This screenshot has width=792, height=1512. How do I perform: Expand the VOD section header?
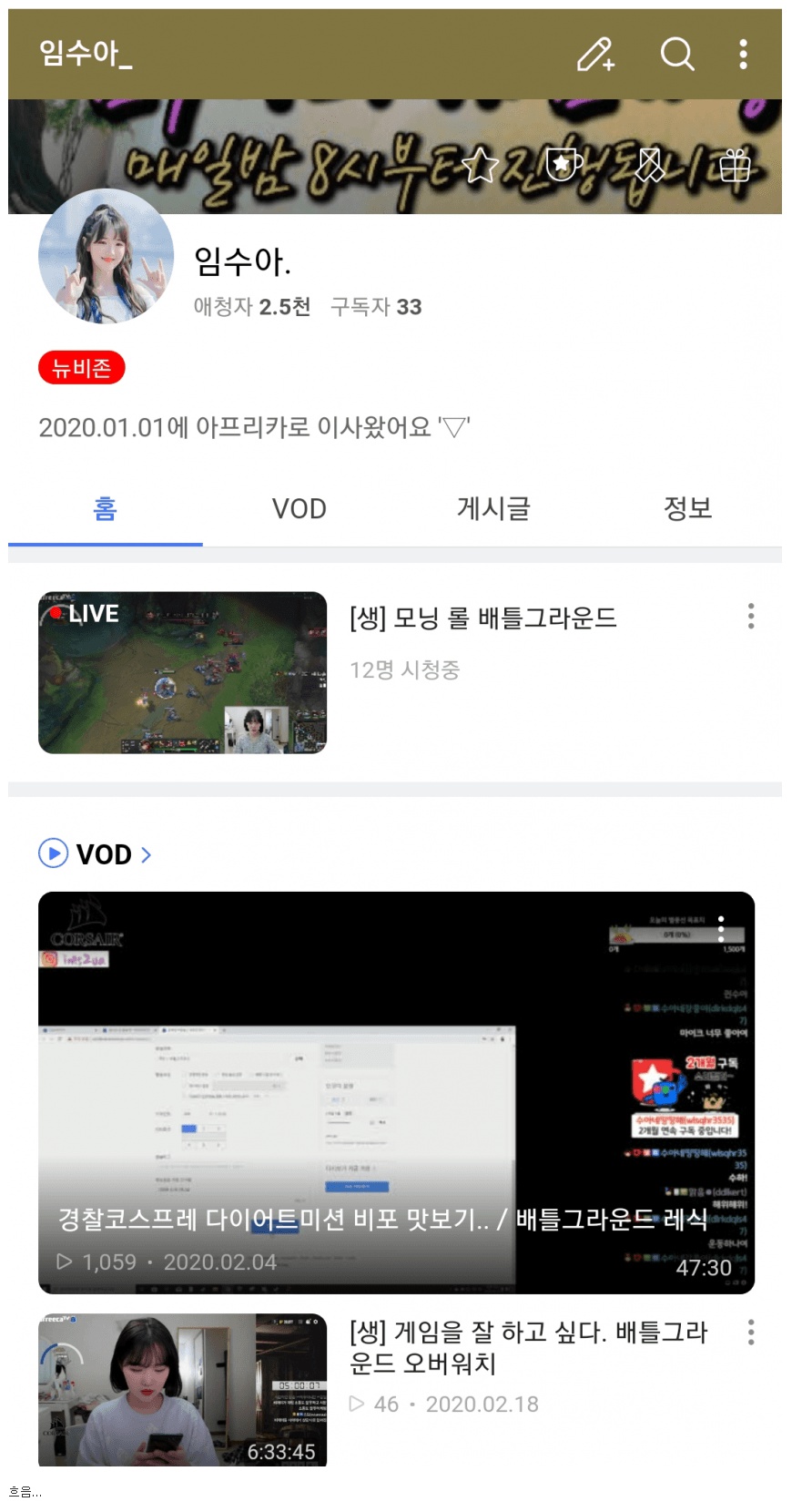[x=114, y=854]
